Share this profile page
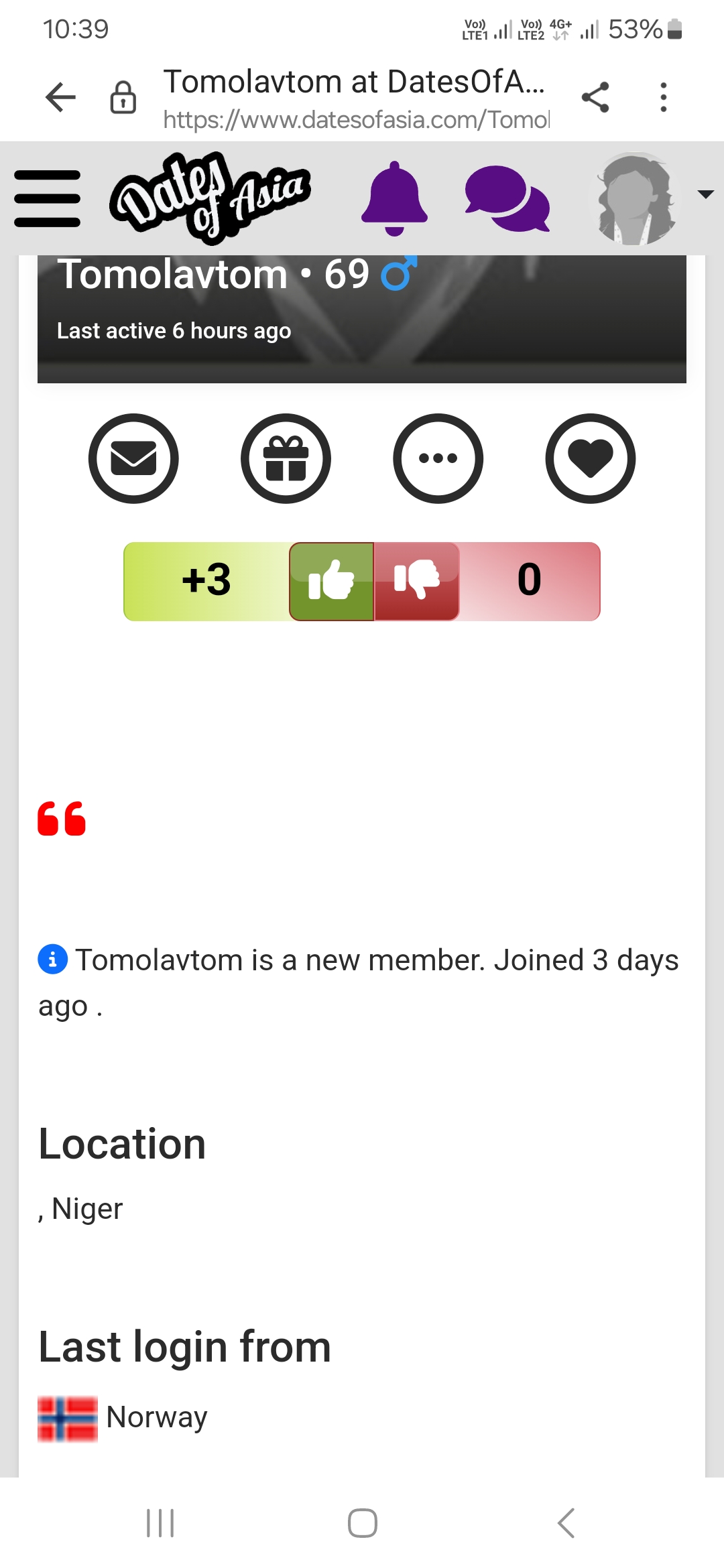This screenshot has height=1568, width=724. tap(595, 98)
